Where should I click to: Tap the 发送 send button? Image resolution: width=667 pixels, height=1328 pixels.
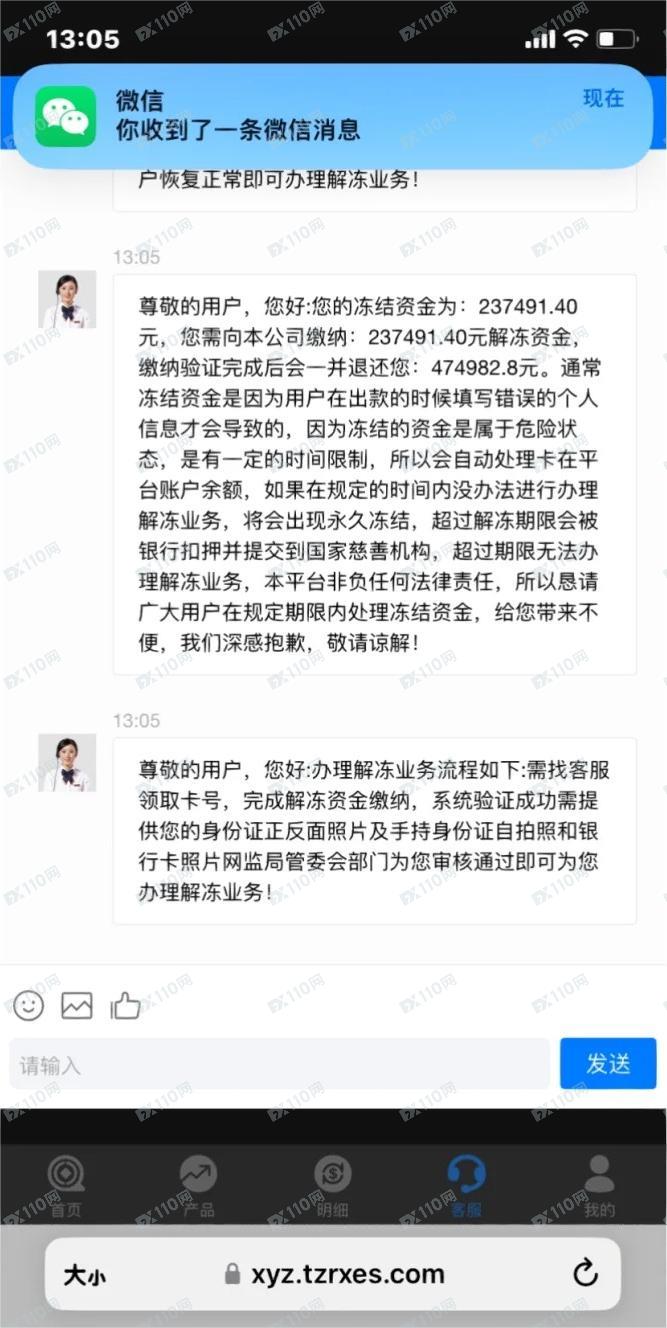tap(608, 1064)
